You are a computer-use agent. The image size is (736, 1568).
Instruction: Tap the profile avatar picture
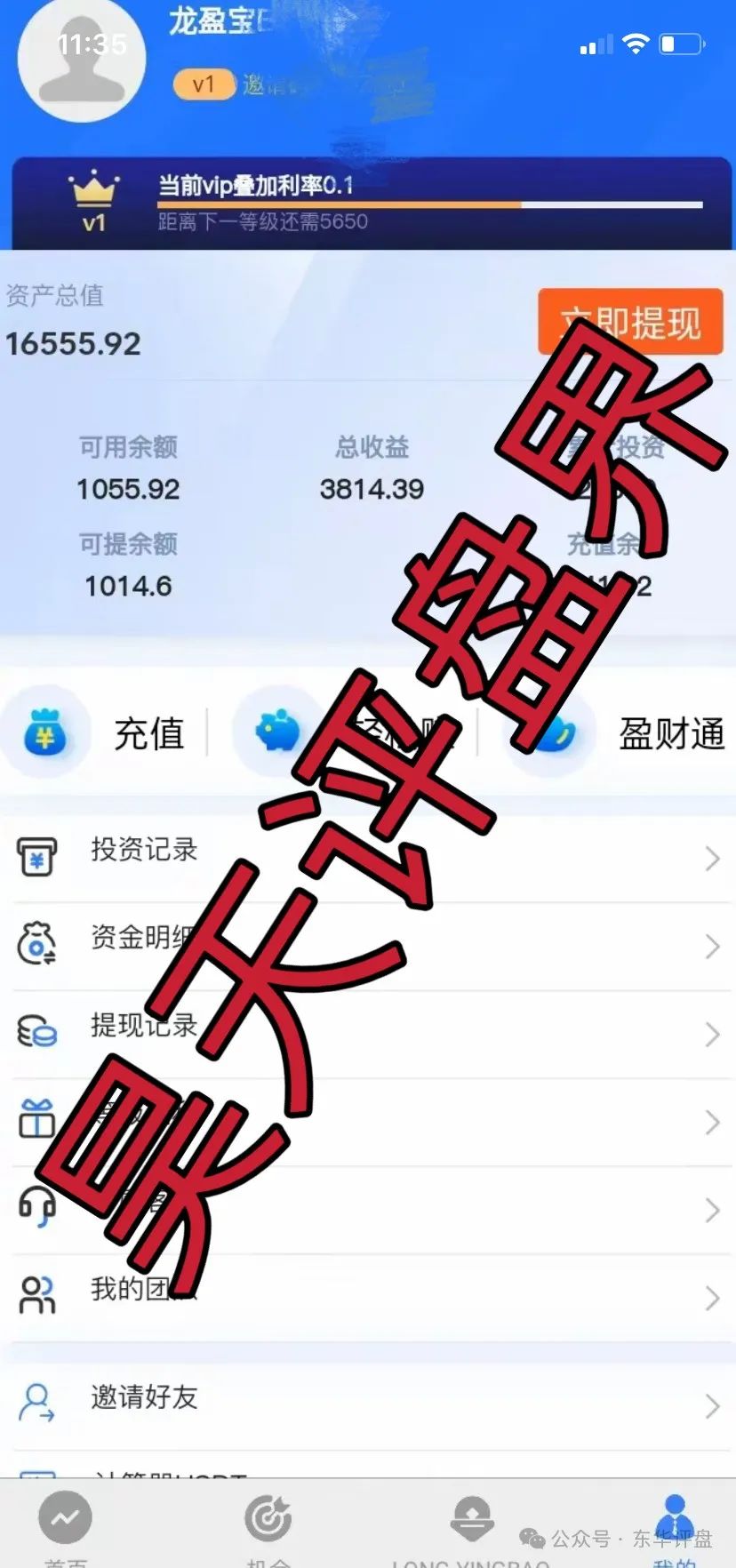[x=82, y=62]
